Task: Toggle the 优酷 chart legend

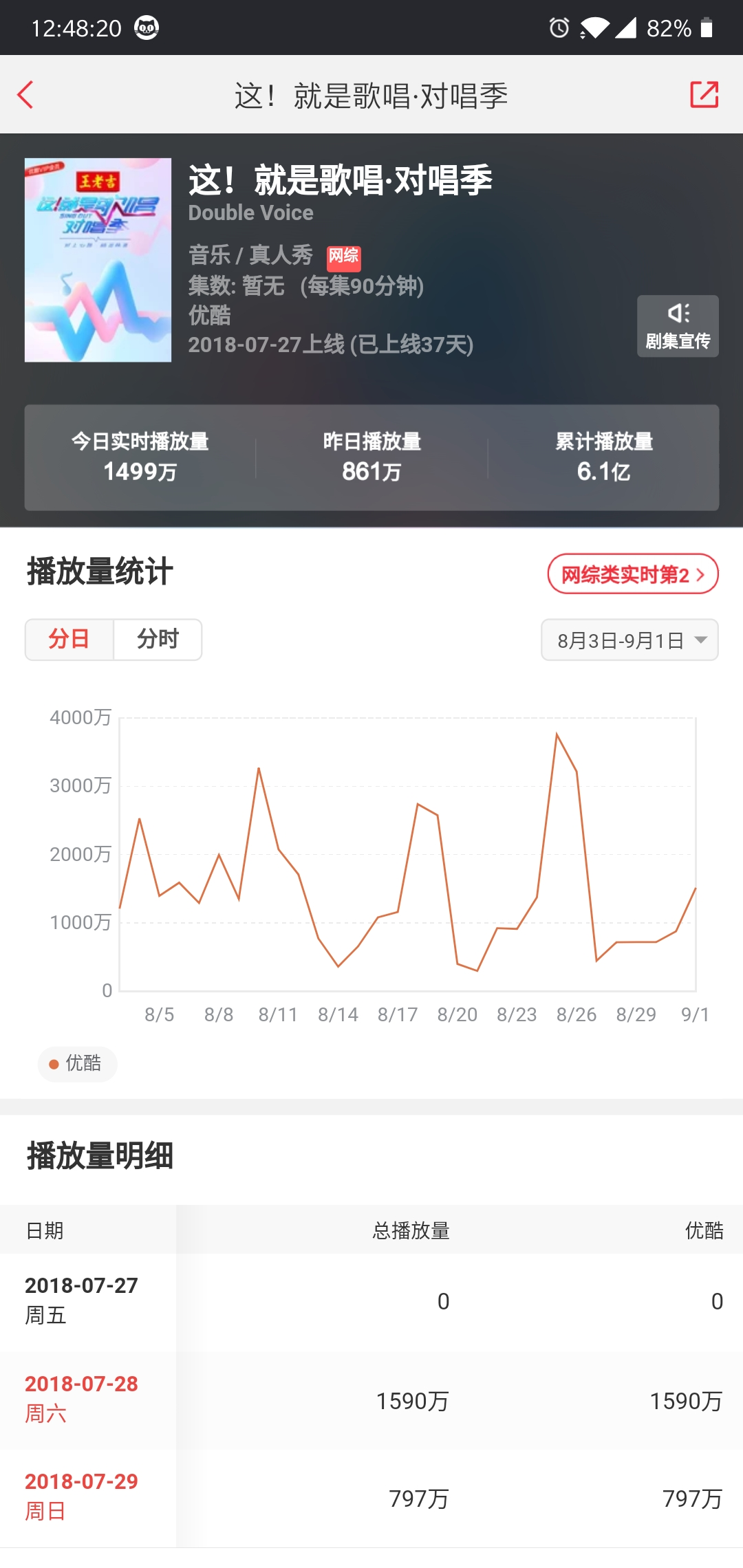Action: (x=77, y=1064)
